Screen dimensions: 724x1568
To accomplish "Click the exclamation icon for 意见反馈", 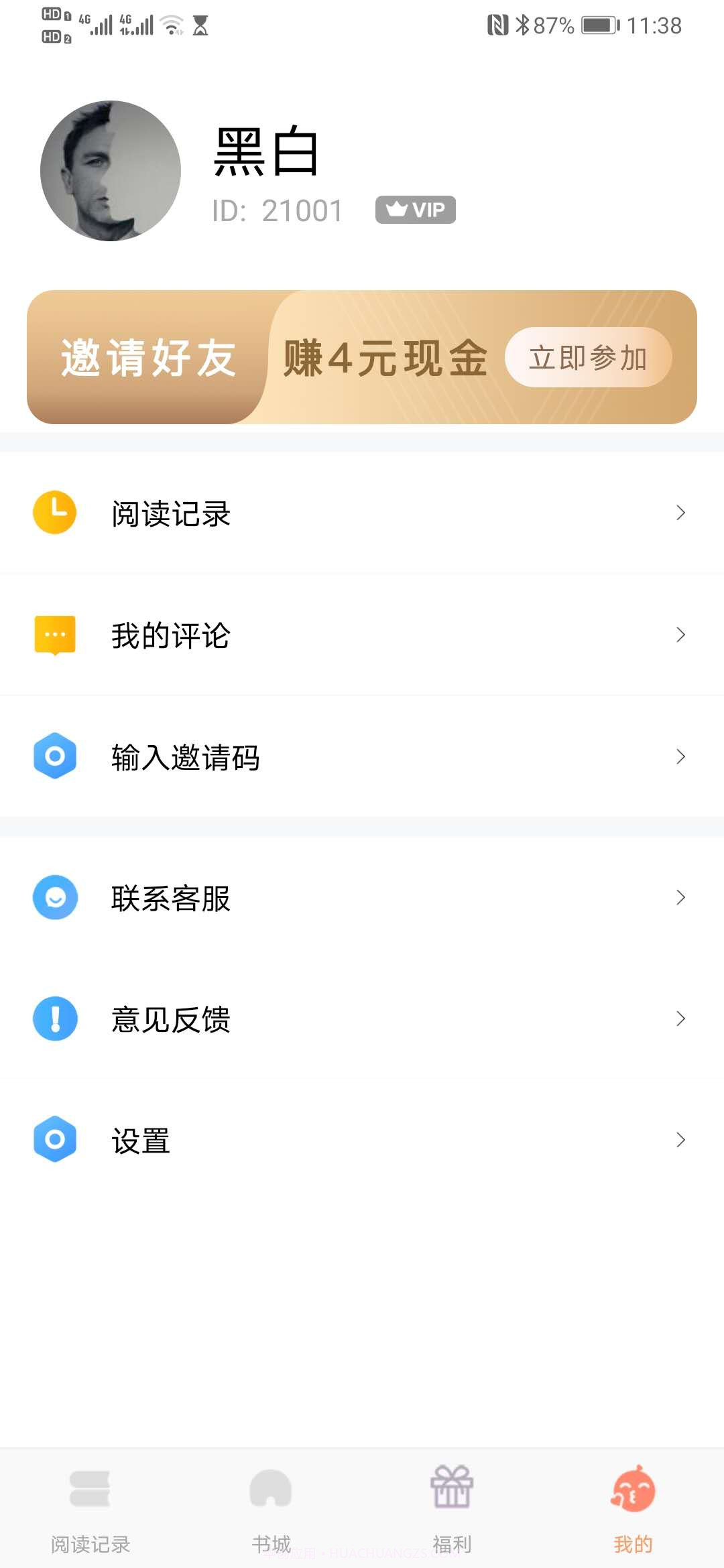I will pos(55,1019).
